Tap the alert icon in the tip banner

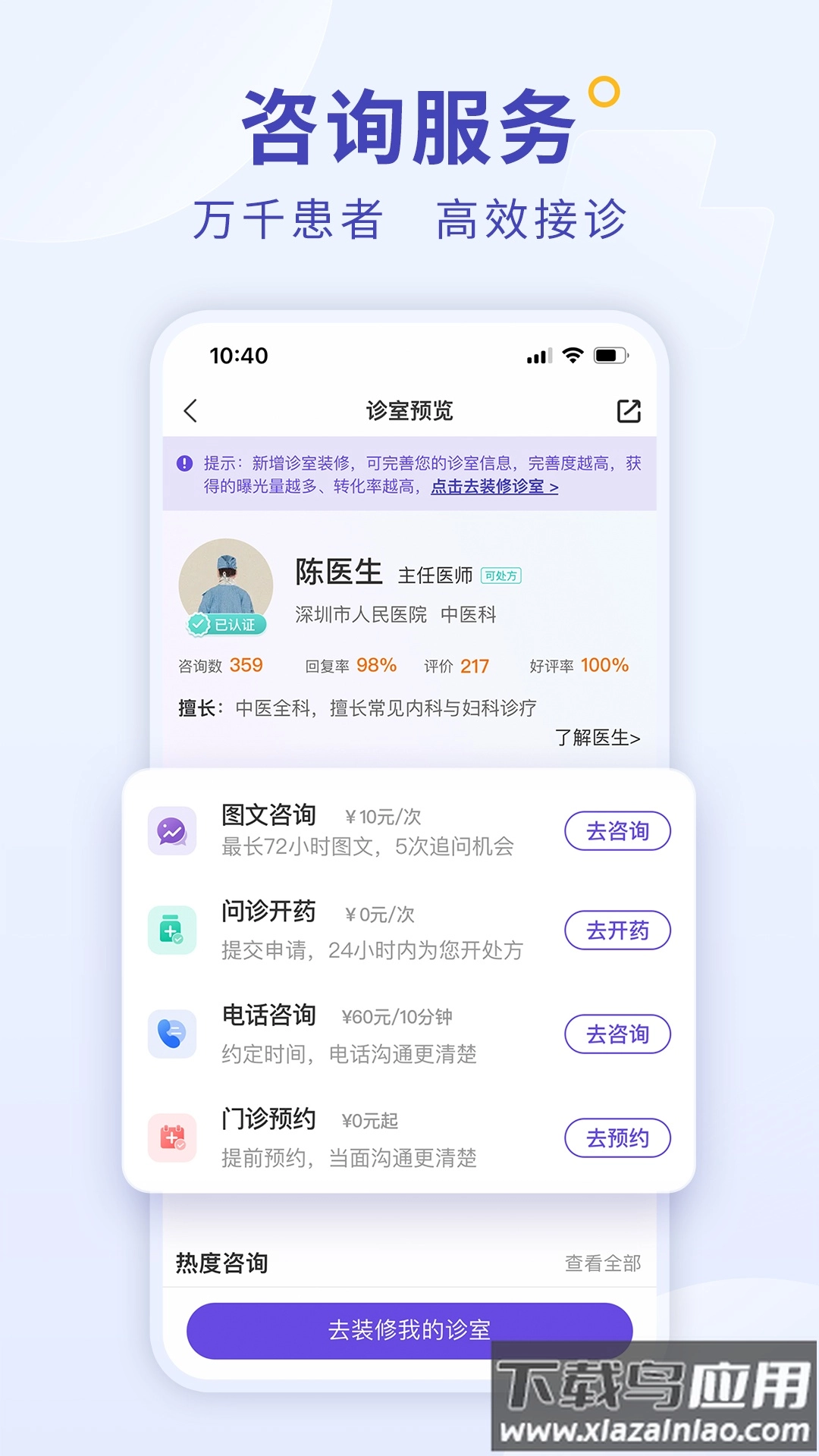click(x=182, y=463)
